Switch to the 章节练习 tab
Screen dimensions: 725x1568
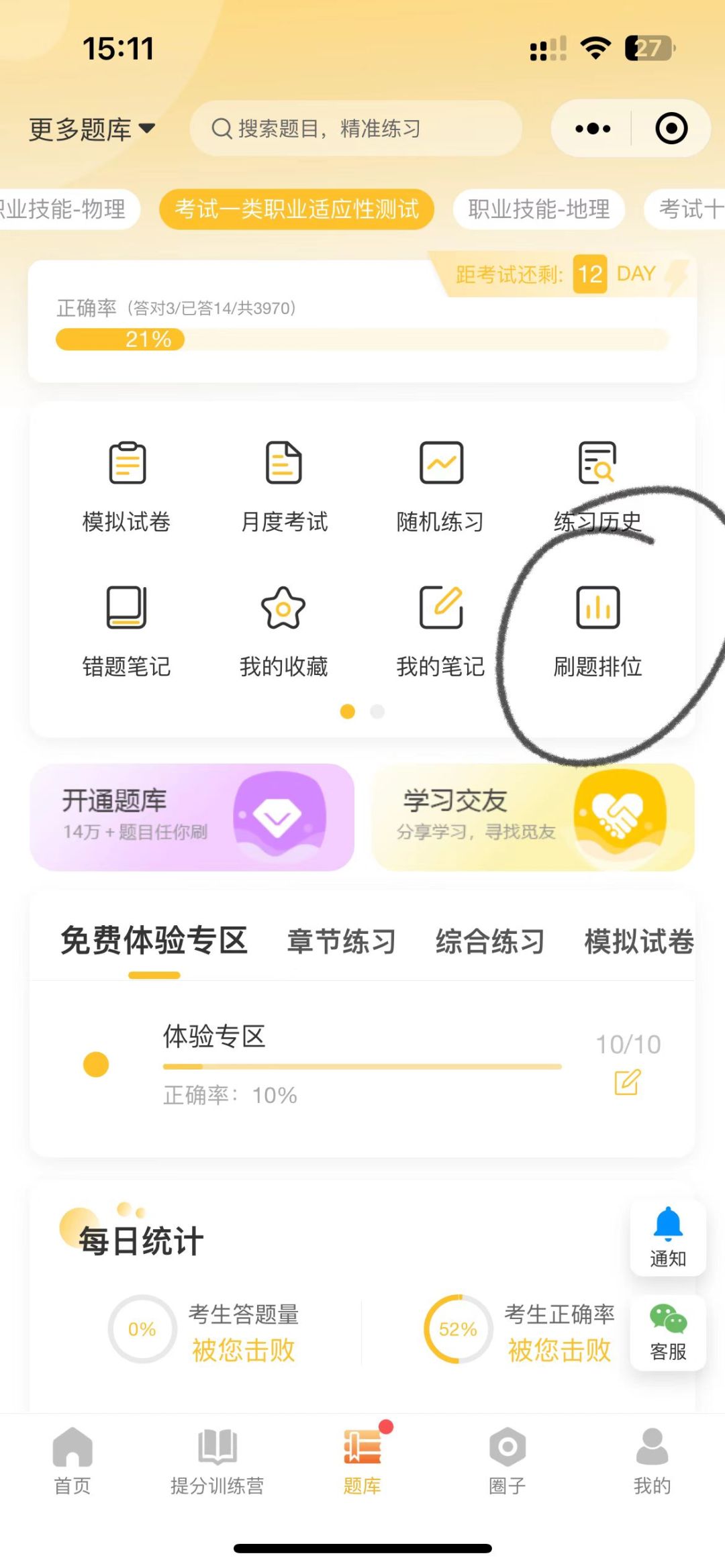pyautogui.click(x=341, y=941)
